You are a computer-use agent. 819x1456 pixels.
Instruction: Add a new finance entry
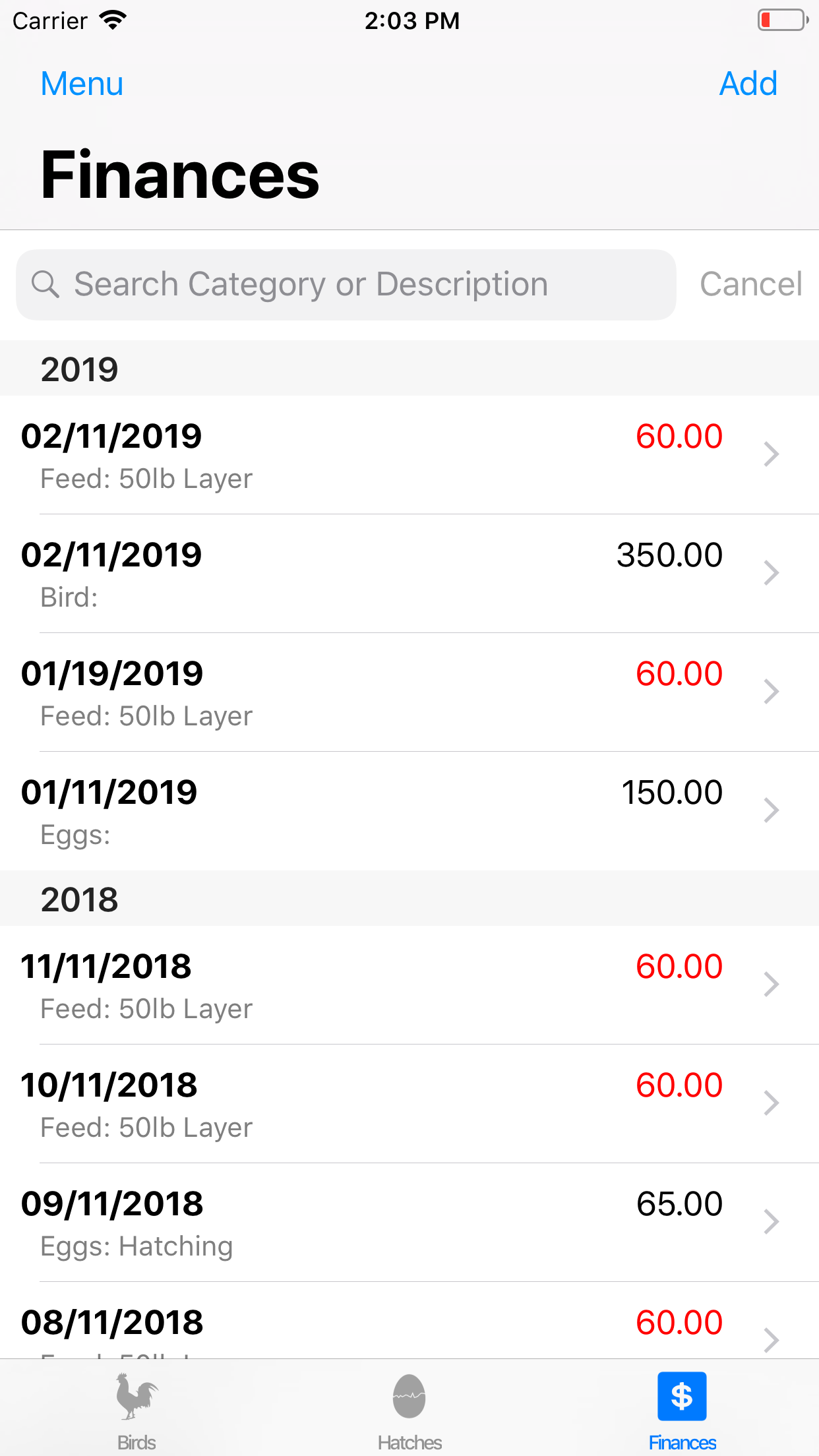748,84
